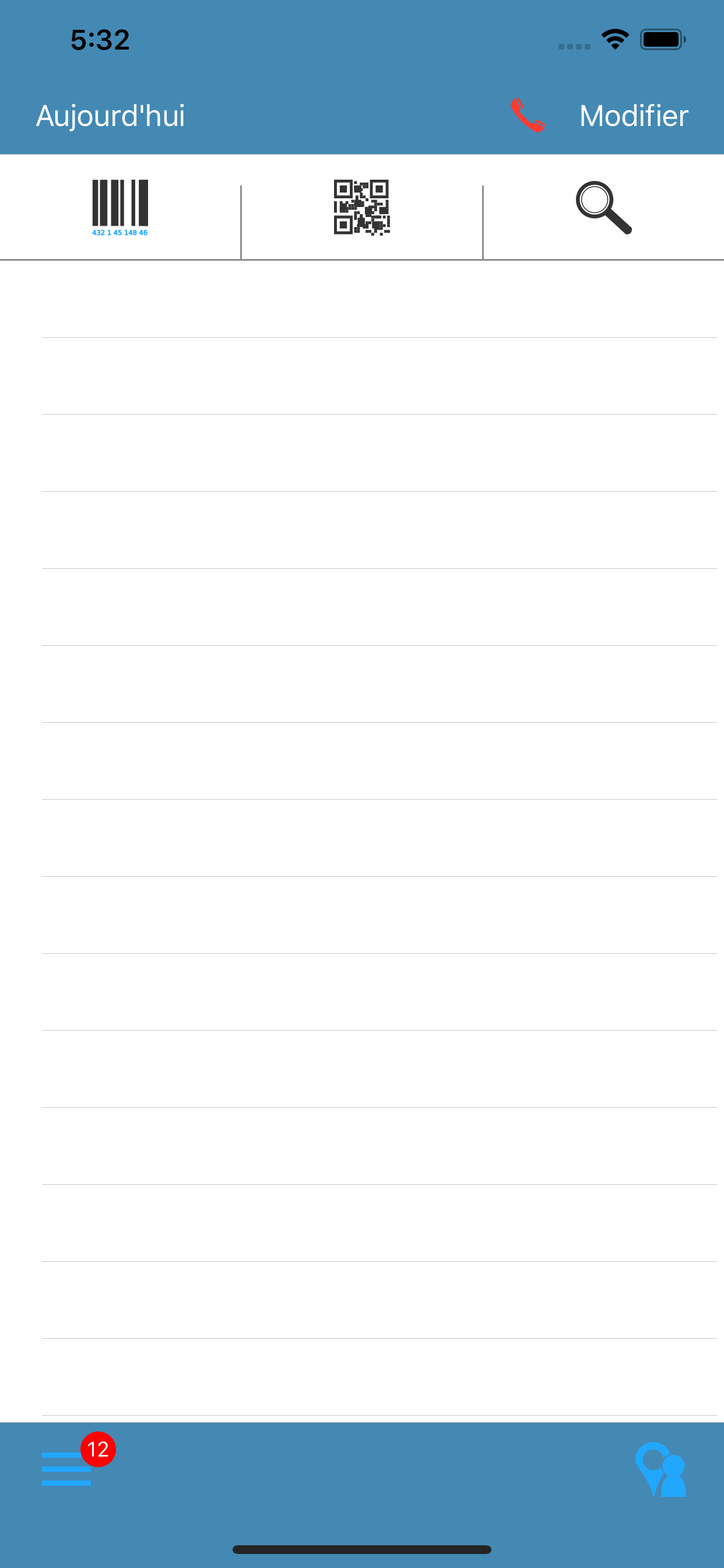Select the first empty call log row
Viewport: 724px width, 1568px height.
[362, 298]
